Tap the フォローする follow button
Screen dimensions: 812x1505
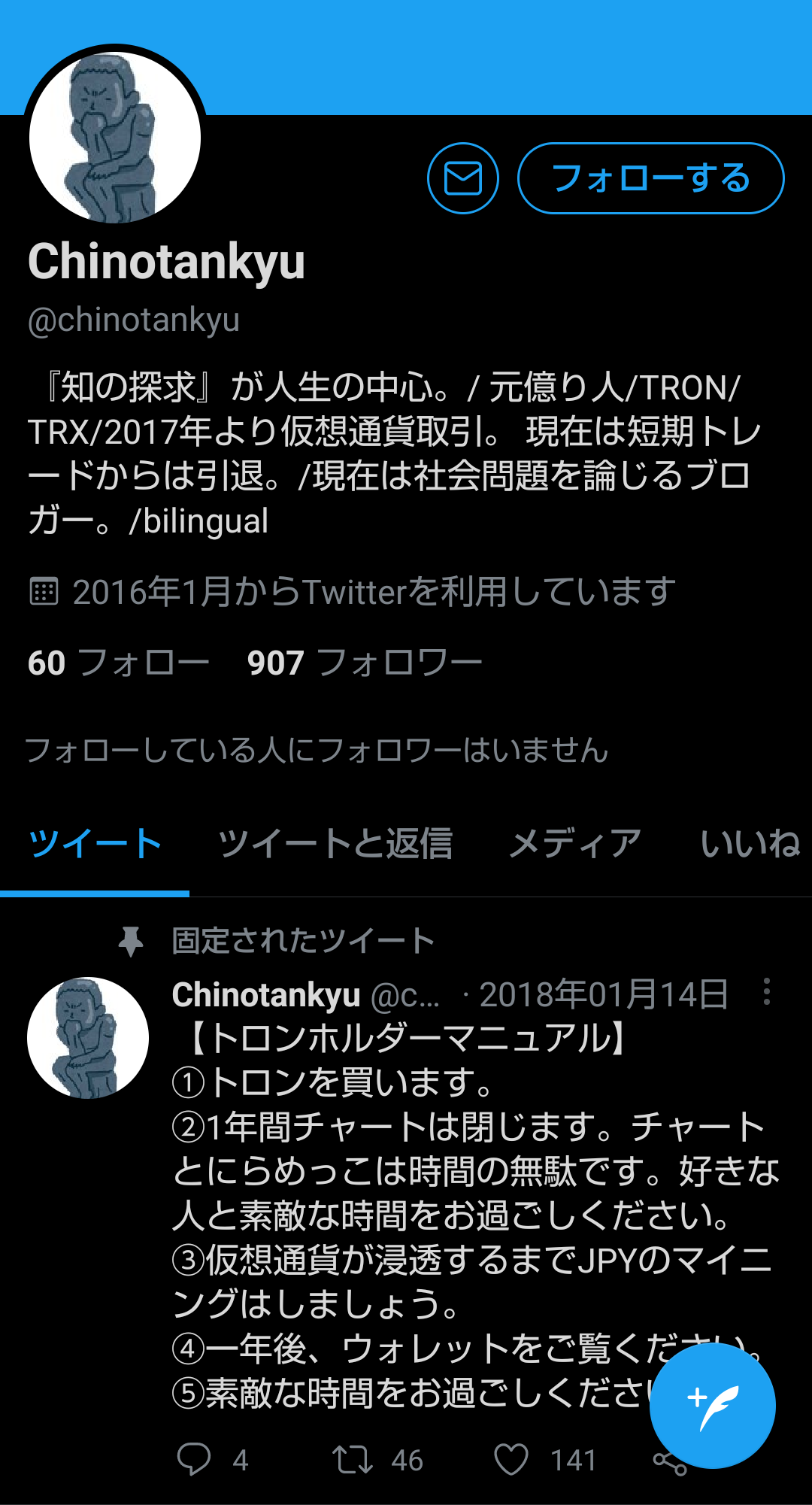point(650,178)
